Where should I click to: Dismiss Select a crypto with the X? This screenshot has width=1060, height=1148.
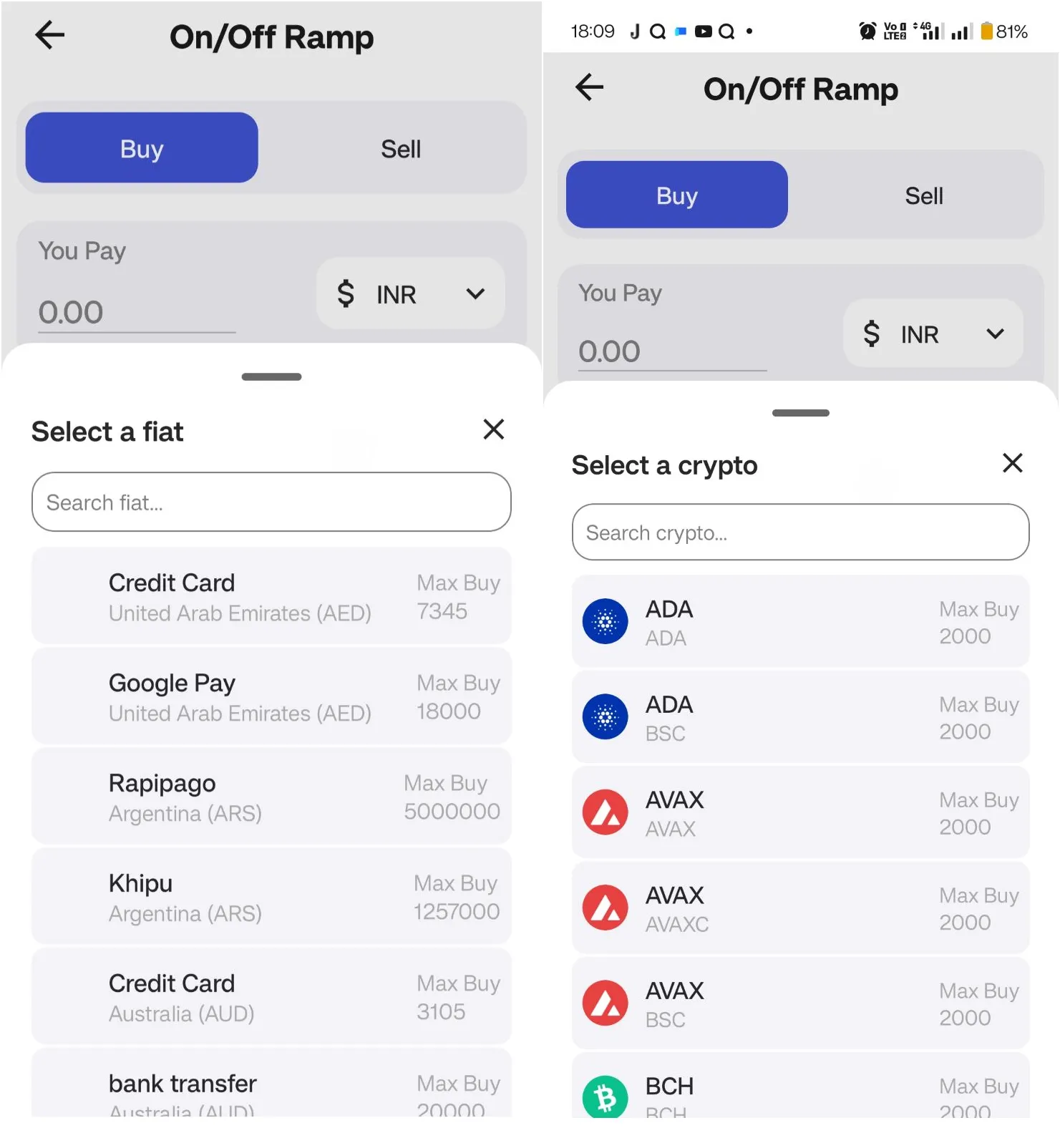coord(1013,463)
